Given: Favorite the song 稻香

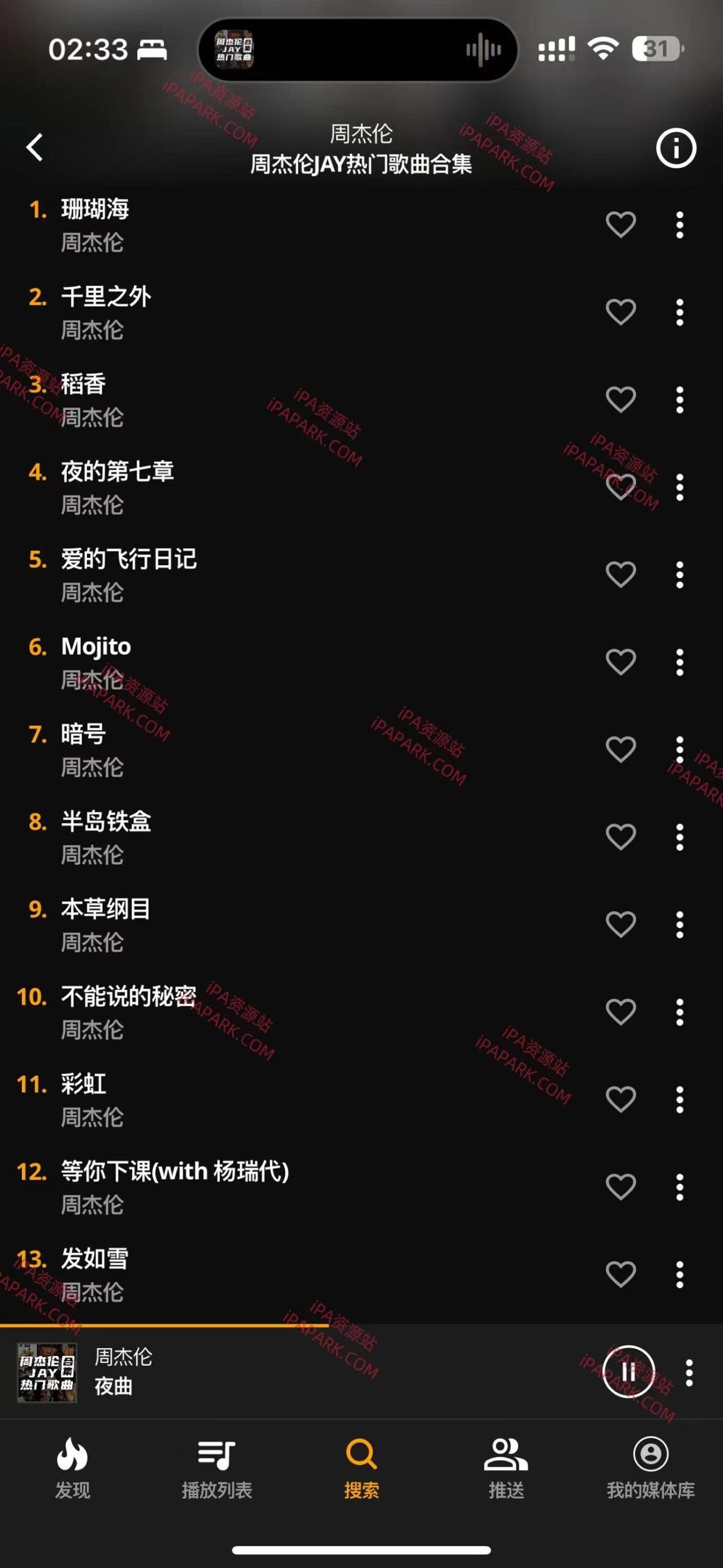Looking at the screenshot, I should (x=620, y=398).
